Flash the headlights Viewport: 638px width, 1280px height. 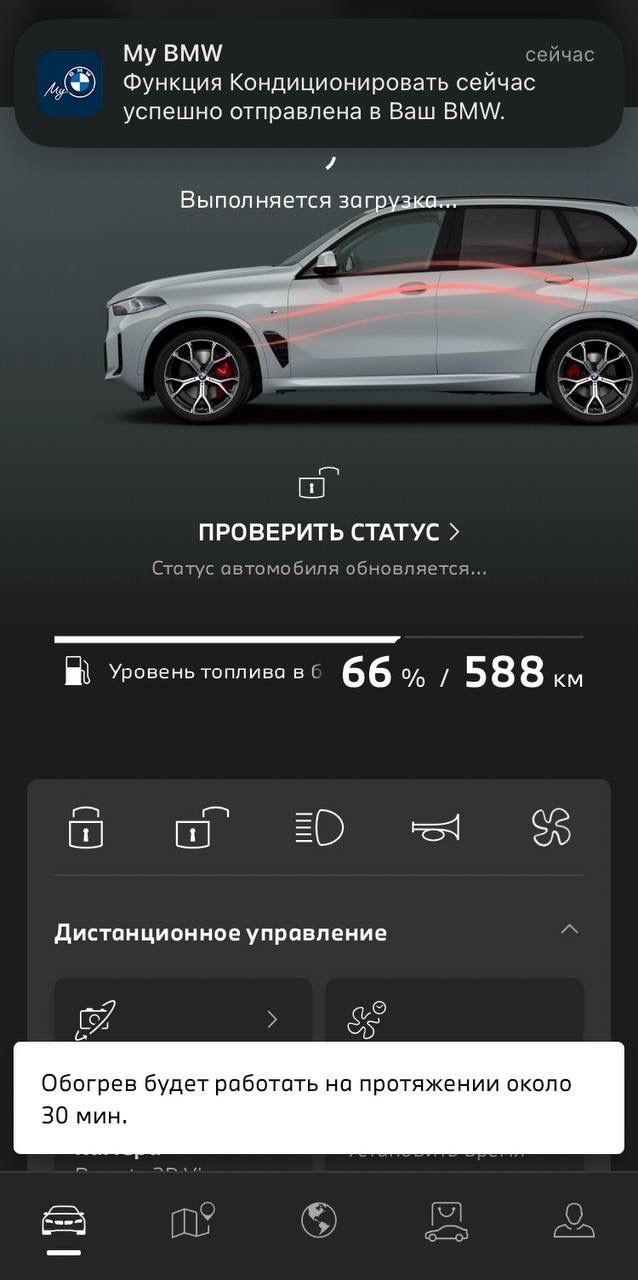point(319,828)
